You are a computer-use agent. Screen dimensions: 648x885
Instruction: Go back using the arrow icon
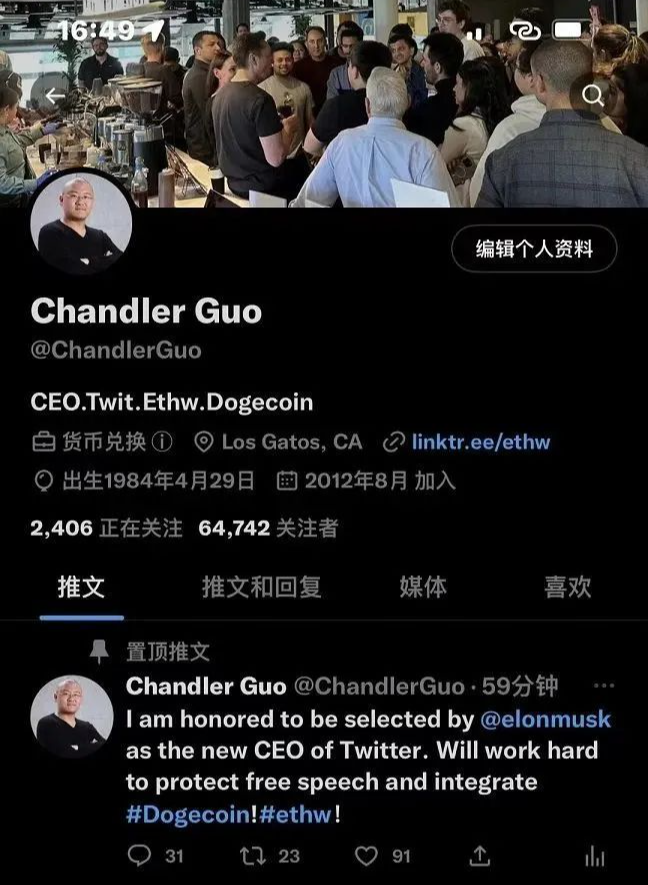pyautogui.click(x=55, y=95)
